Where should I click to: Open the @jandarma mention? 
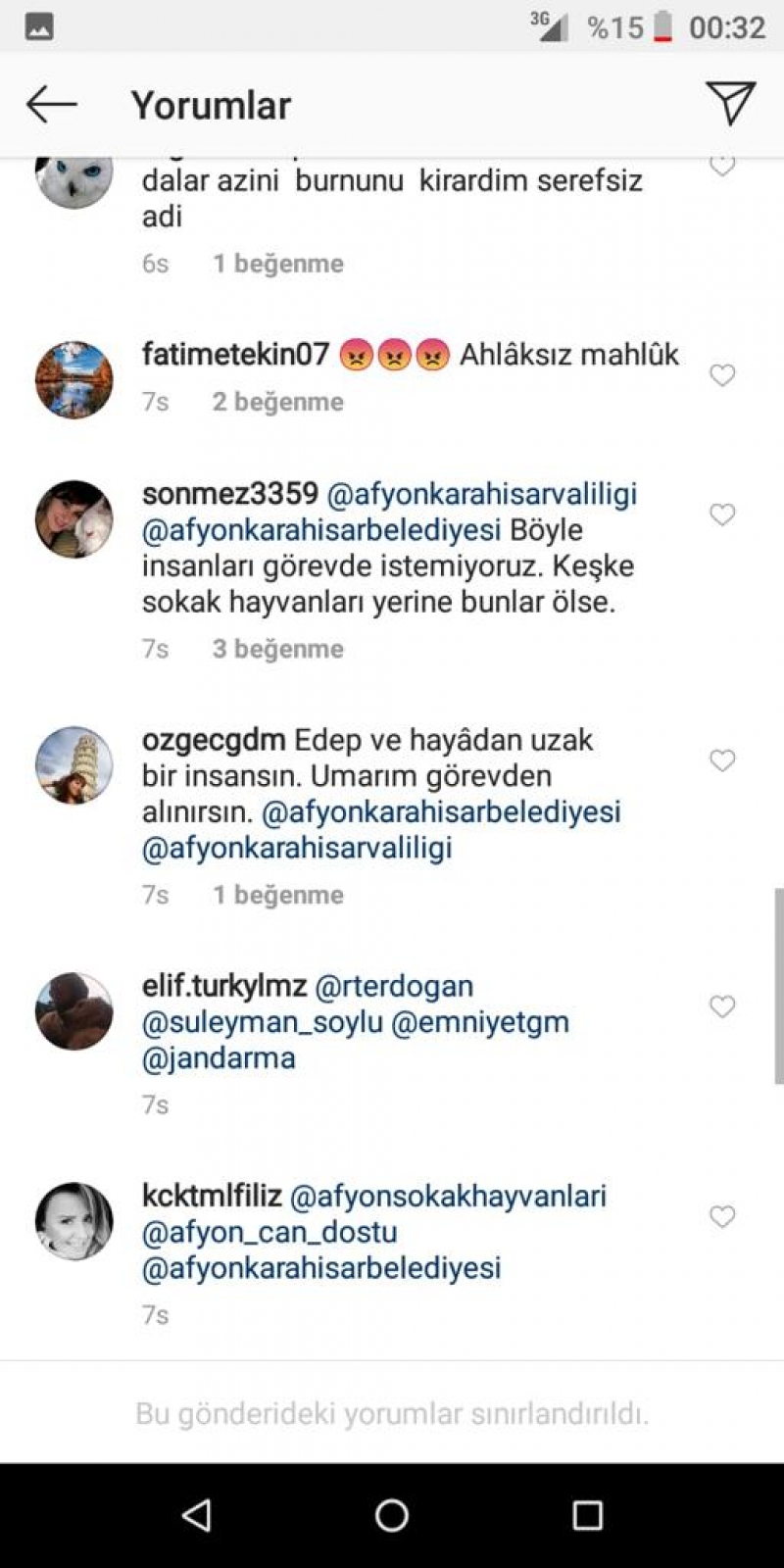[219, 1058]
